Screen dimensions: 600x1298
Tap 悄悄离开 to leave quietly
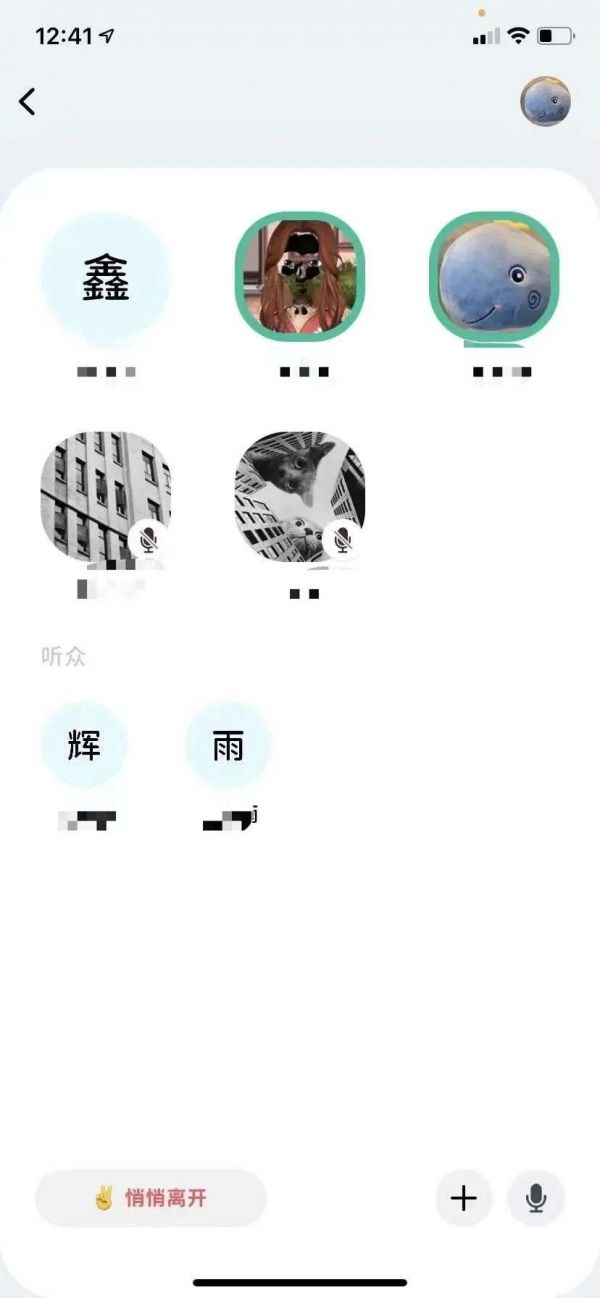pyautogui.click(x=151, y=1197)
